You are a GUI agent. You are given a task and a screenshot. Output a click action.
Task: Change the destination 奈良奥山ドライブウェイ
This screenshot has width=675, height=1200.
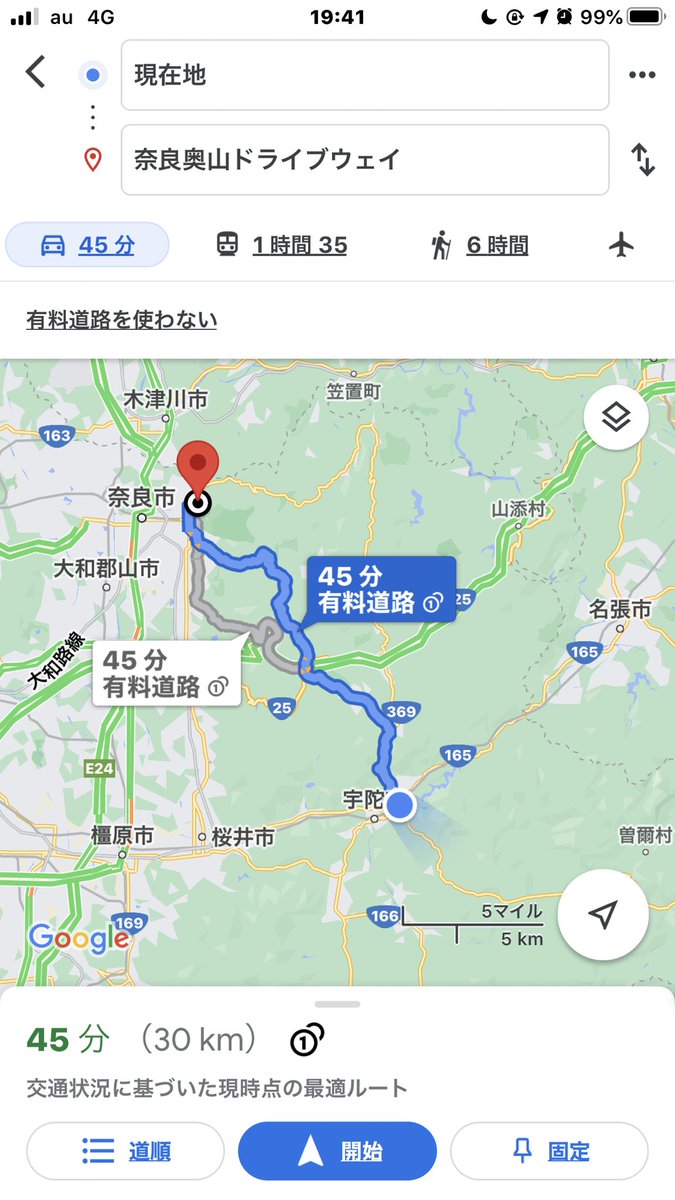[x=364, y=159]
